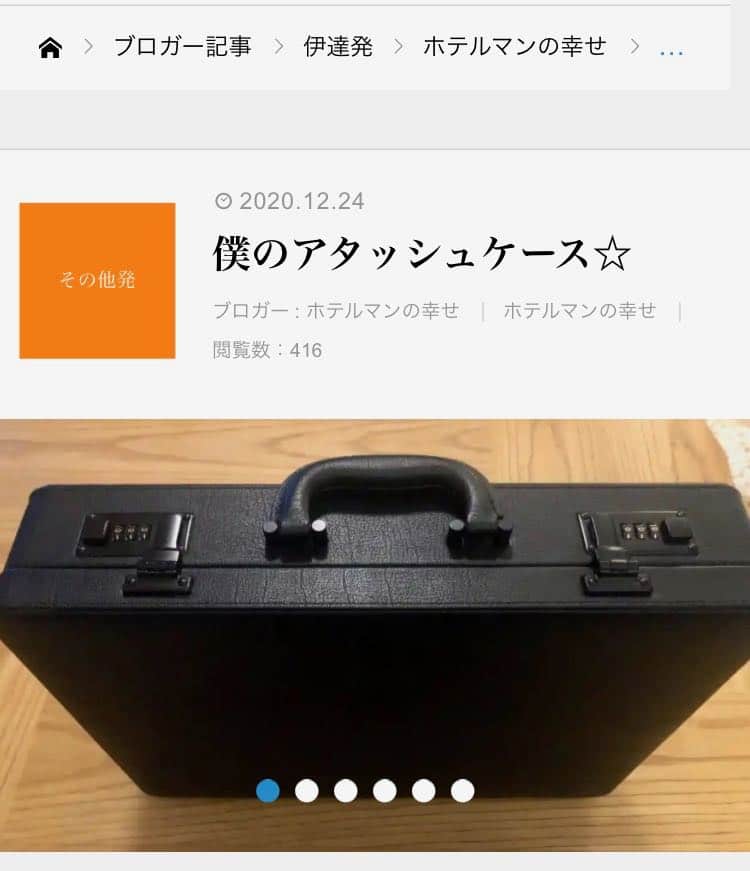Go to home via breadcrumb house icon
This screenshot has height=871, width=750.
50,47
